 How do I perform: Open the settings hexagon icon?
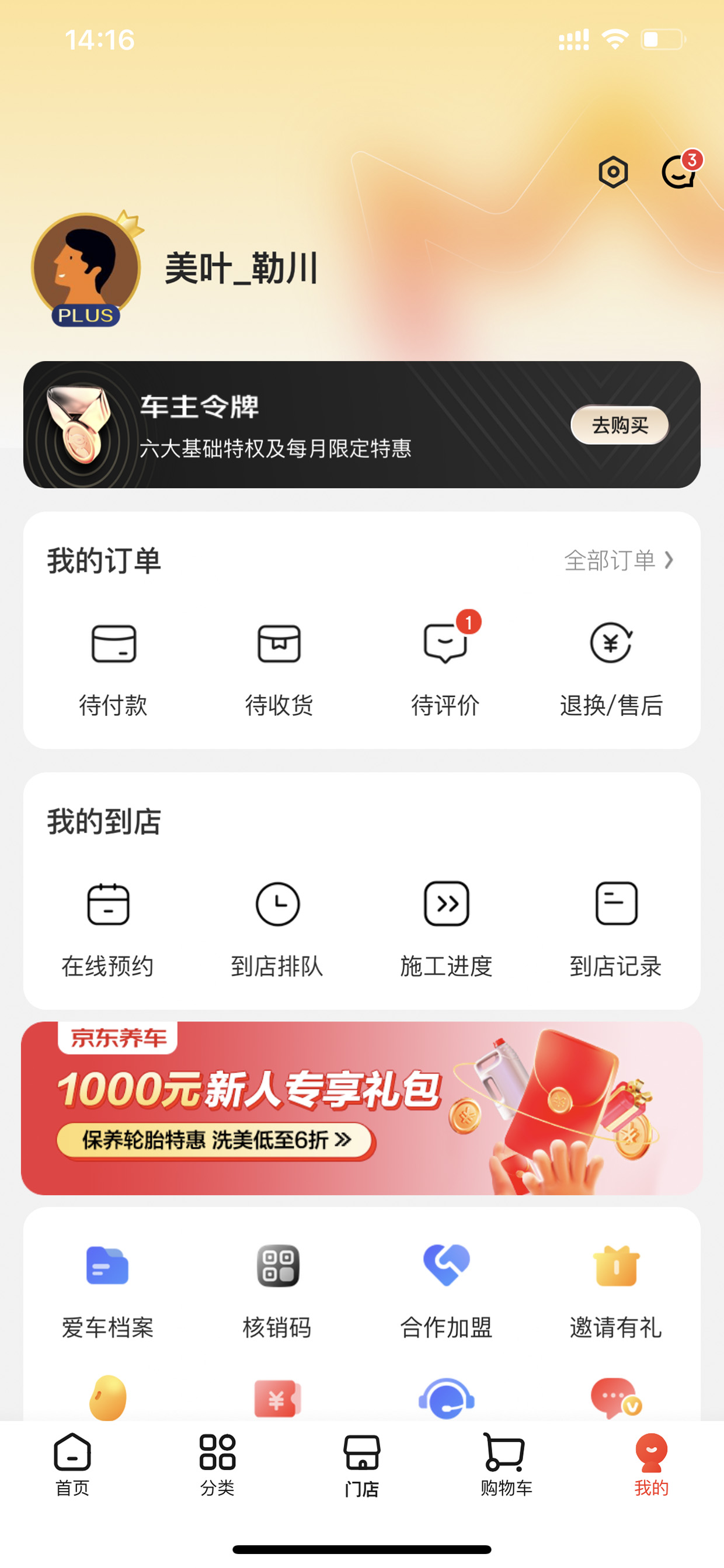(612, 172)
